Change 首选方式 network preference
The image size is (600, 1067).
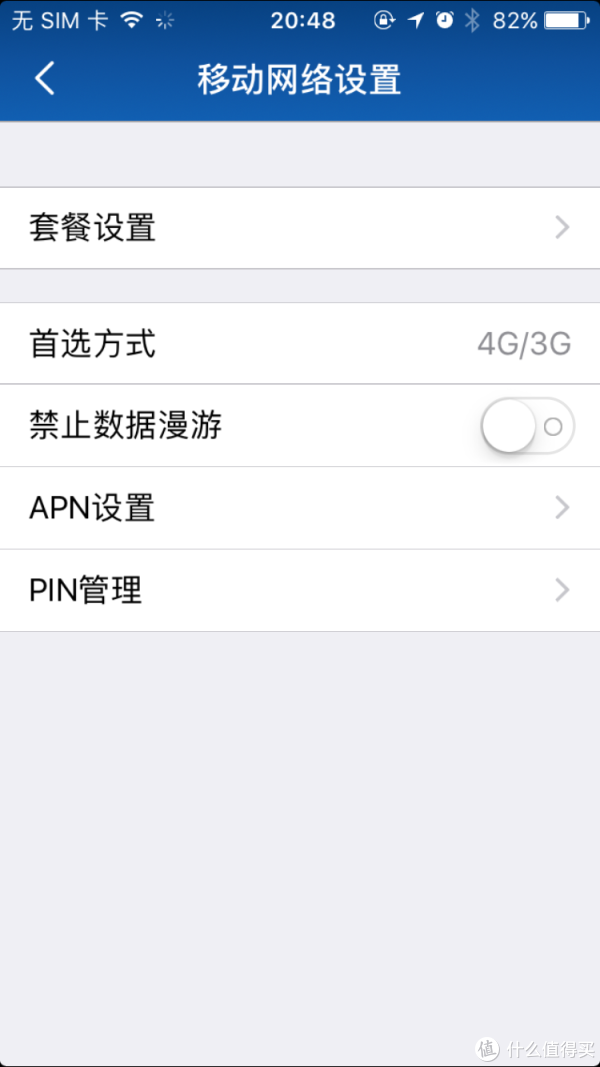(x=300, y=344)
